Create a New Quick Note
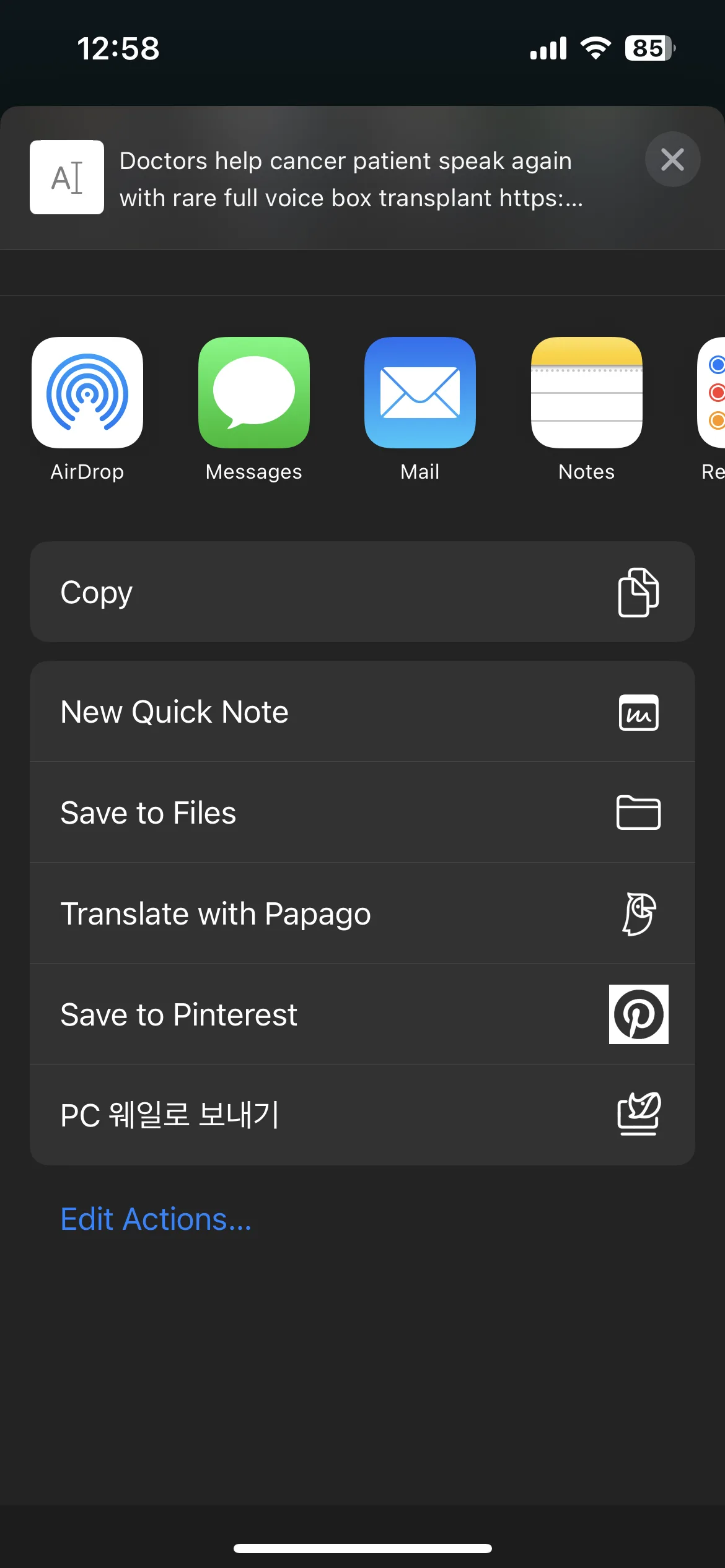Viewport: 725px width, 1568px height. click(x=362, y=712)
